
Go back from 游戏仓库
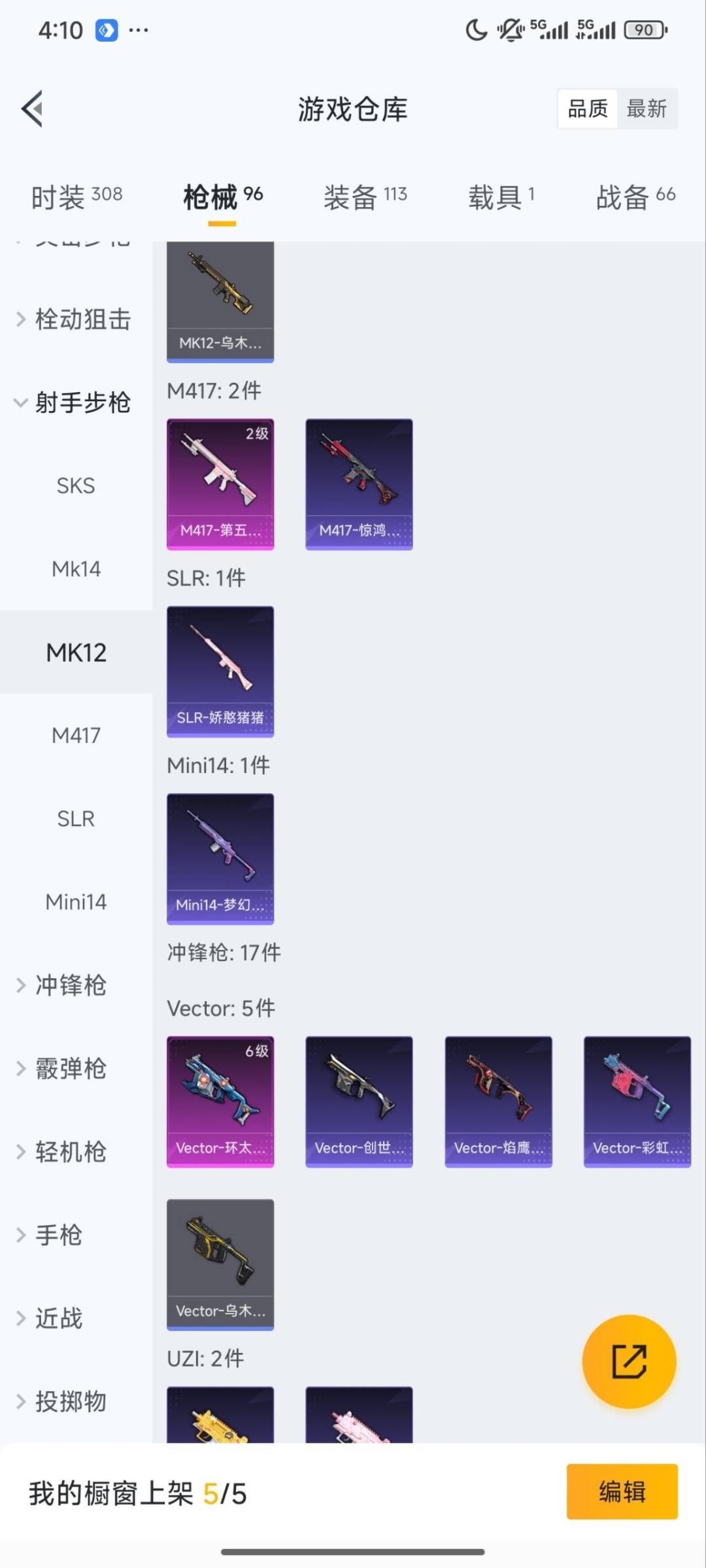[33, 108]
